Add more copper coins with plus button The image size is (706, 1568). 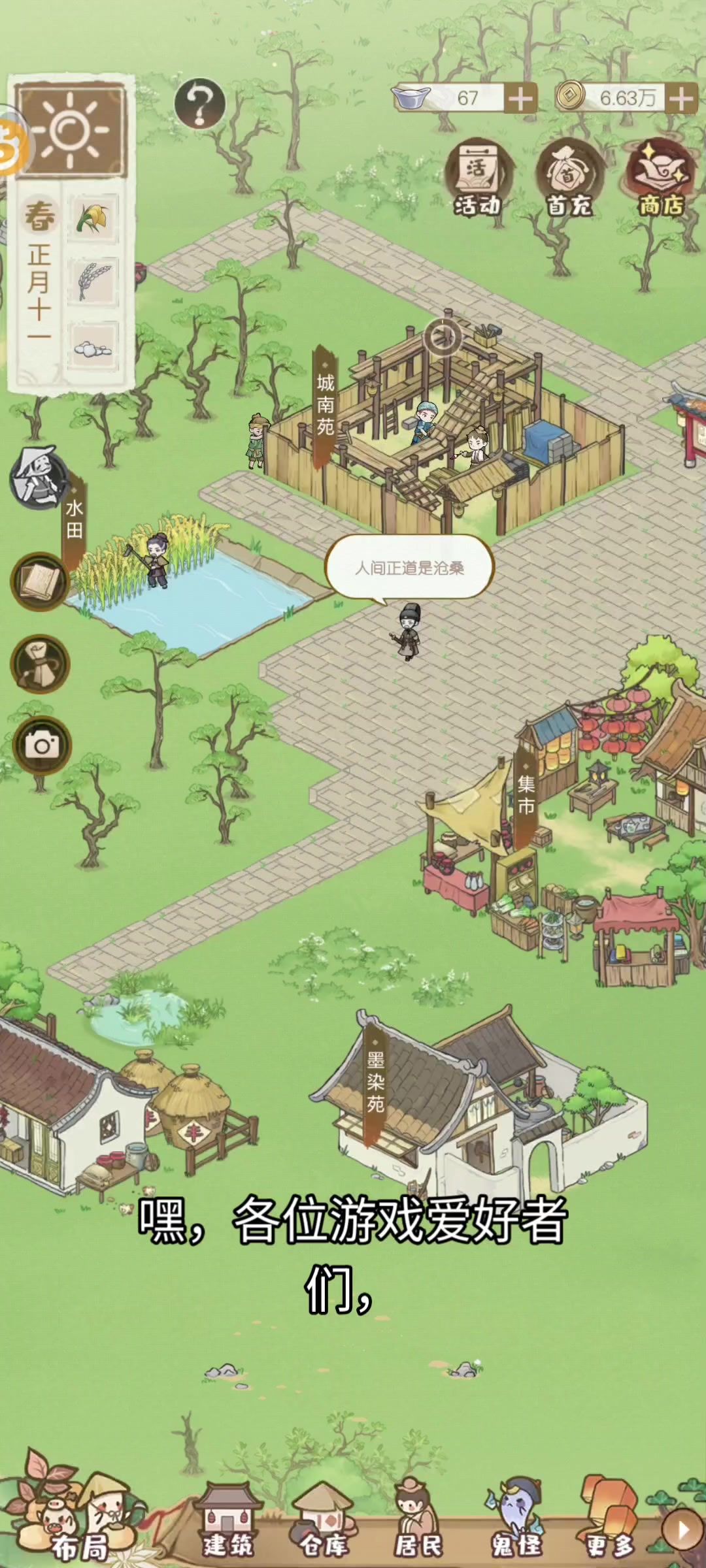tap(682, 99)
